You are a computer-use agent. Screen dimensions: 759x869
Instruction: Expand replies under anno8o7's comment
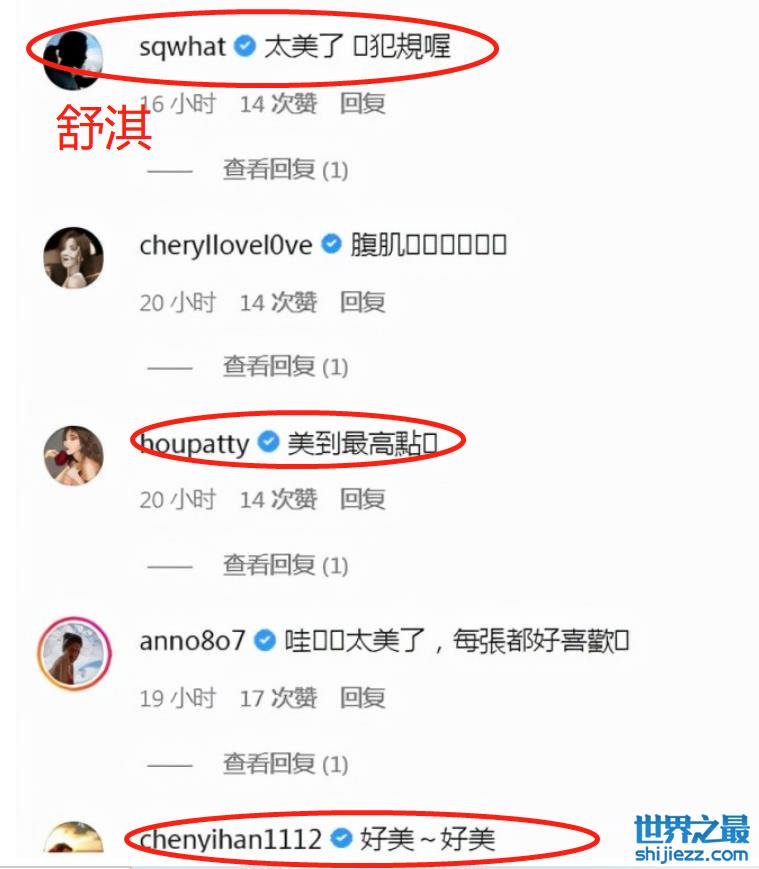click(x=284, y=765)
